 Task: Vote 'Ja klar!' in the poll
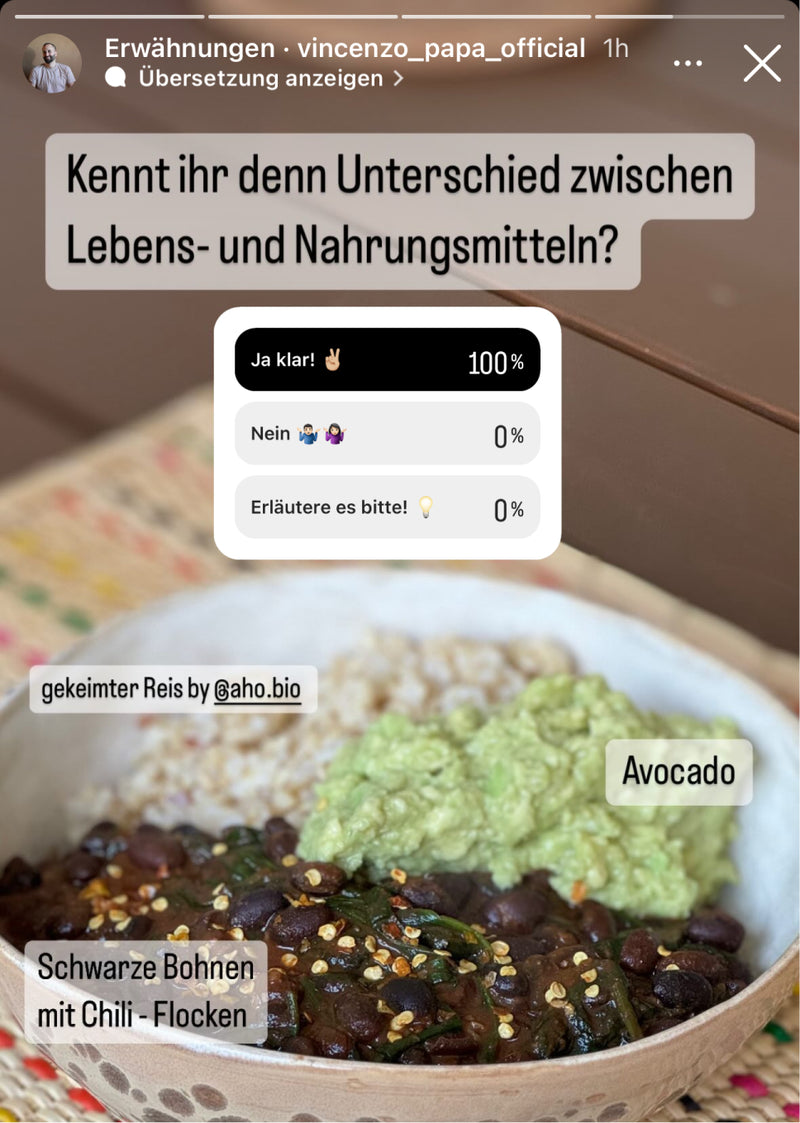pyautogui.click(x=387, y=360)
